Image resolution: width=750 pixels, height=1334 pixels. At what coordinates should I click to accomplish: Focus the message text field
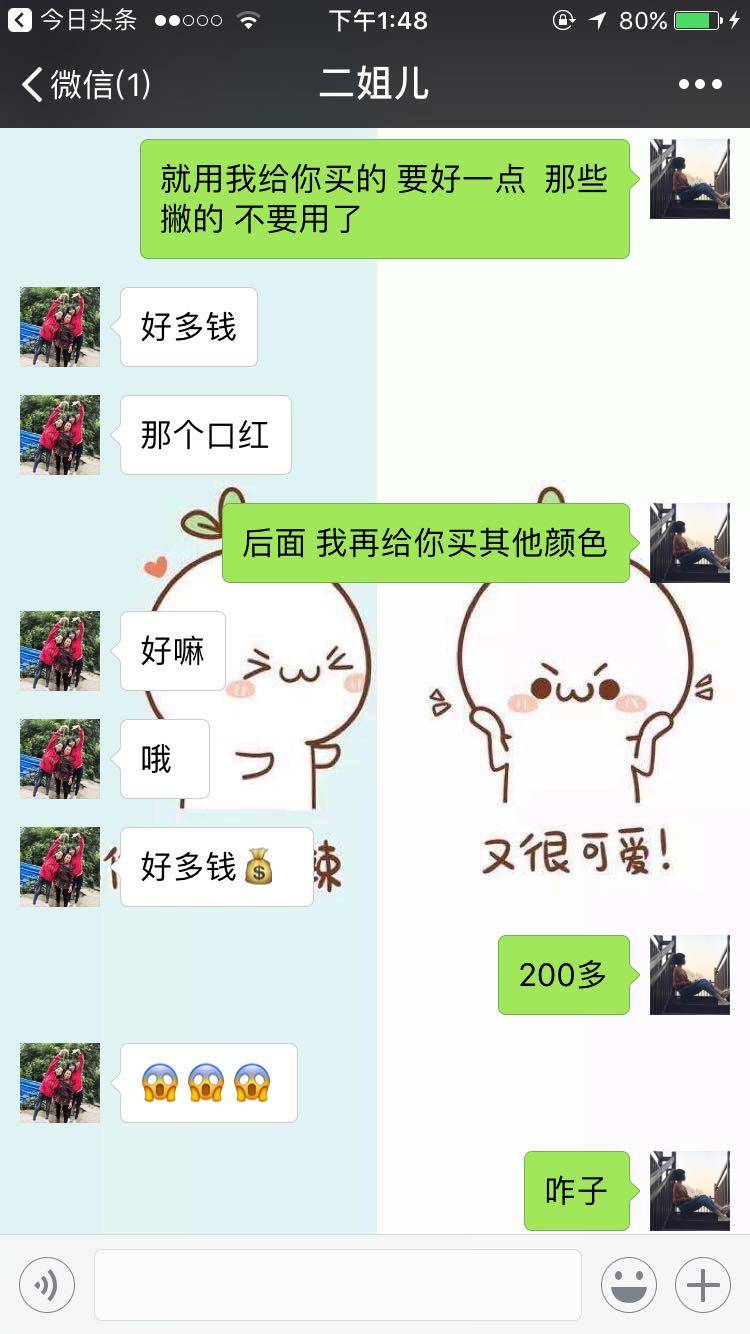coord(337,1284)
